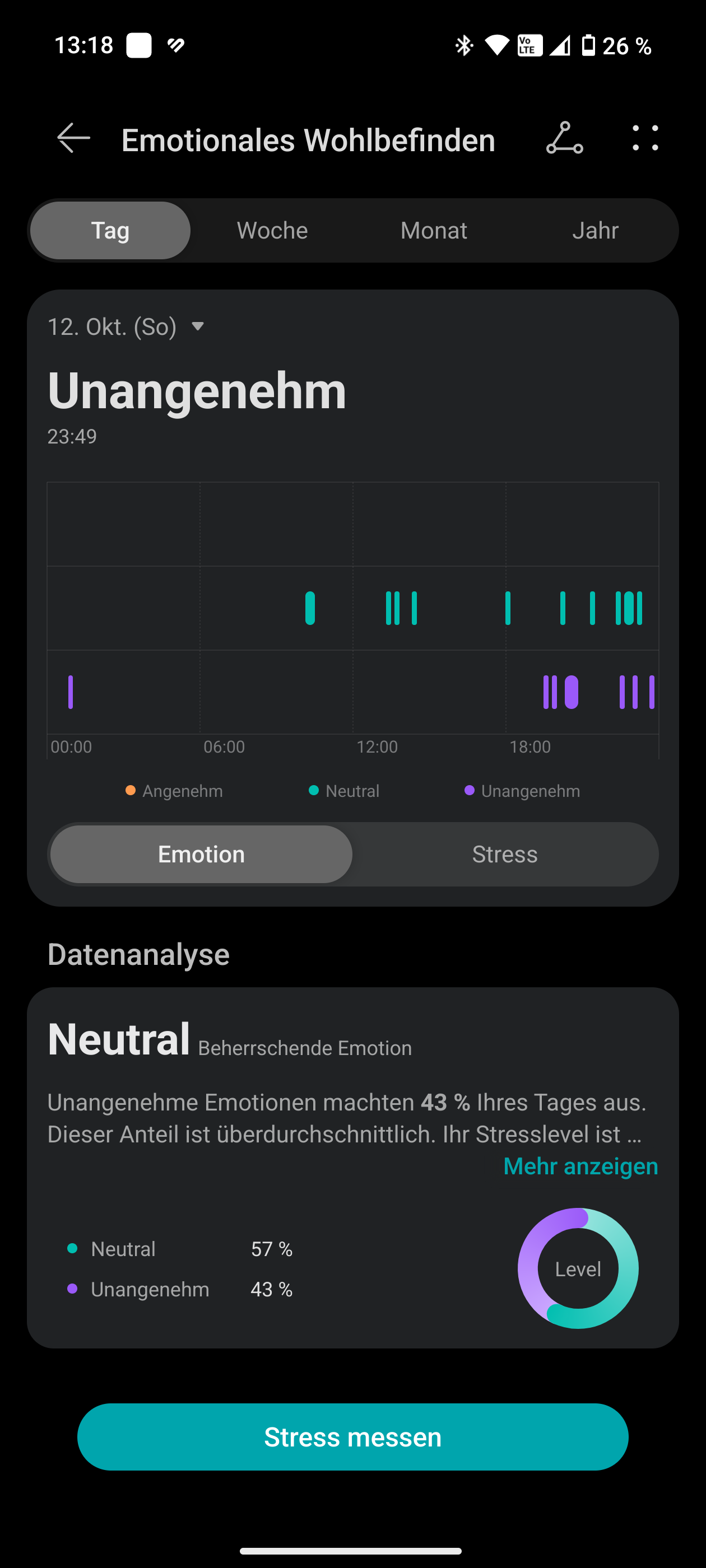The image size is (706, 1568).
Task: Switch to the Woche tab
Action: (272, 231)
